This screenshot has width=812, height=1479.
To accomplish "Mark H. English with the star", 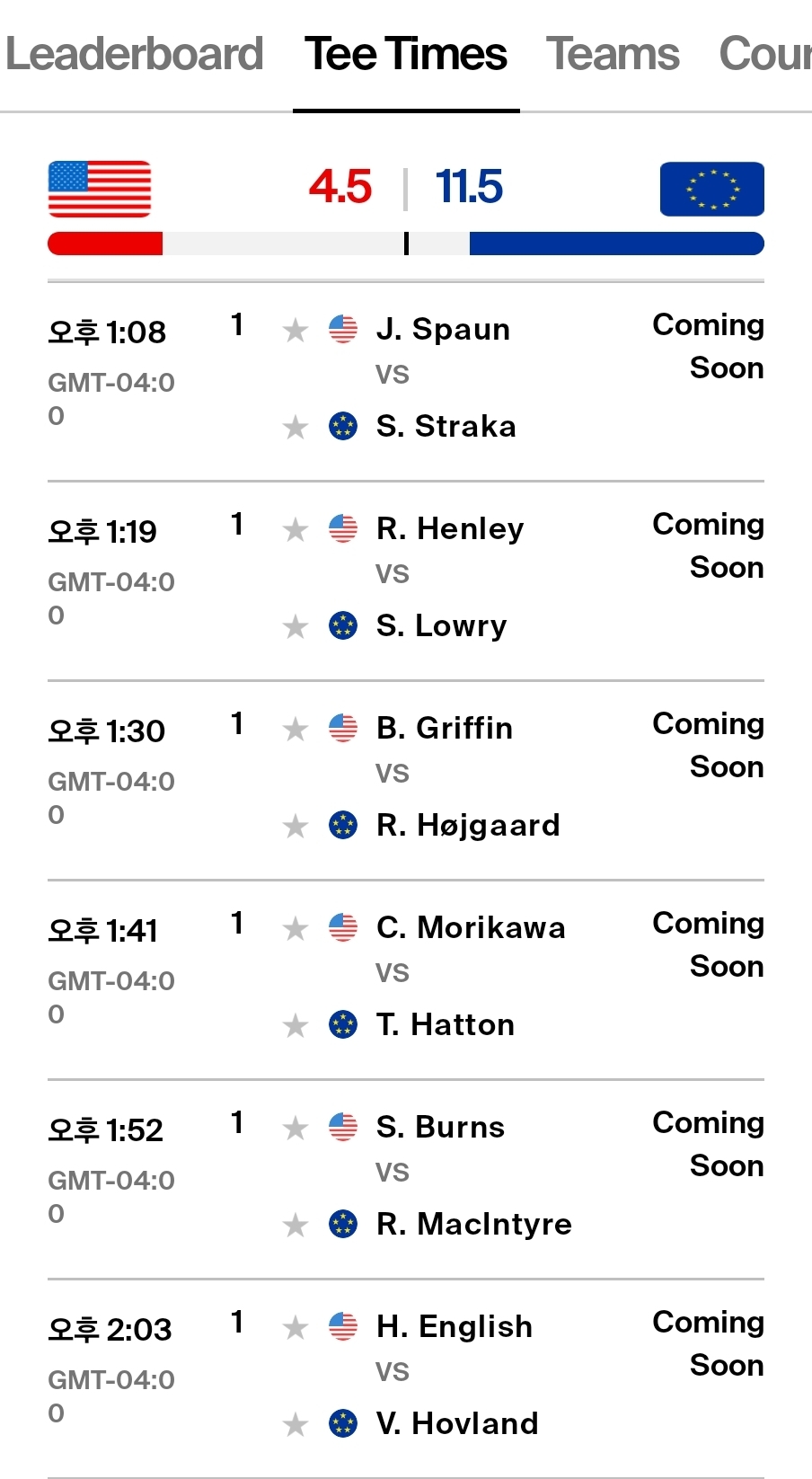I will point(296,1328).
